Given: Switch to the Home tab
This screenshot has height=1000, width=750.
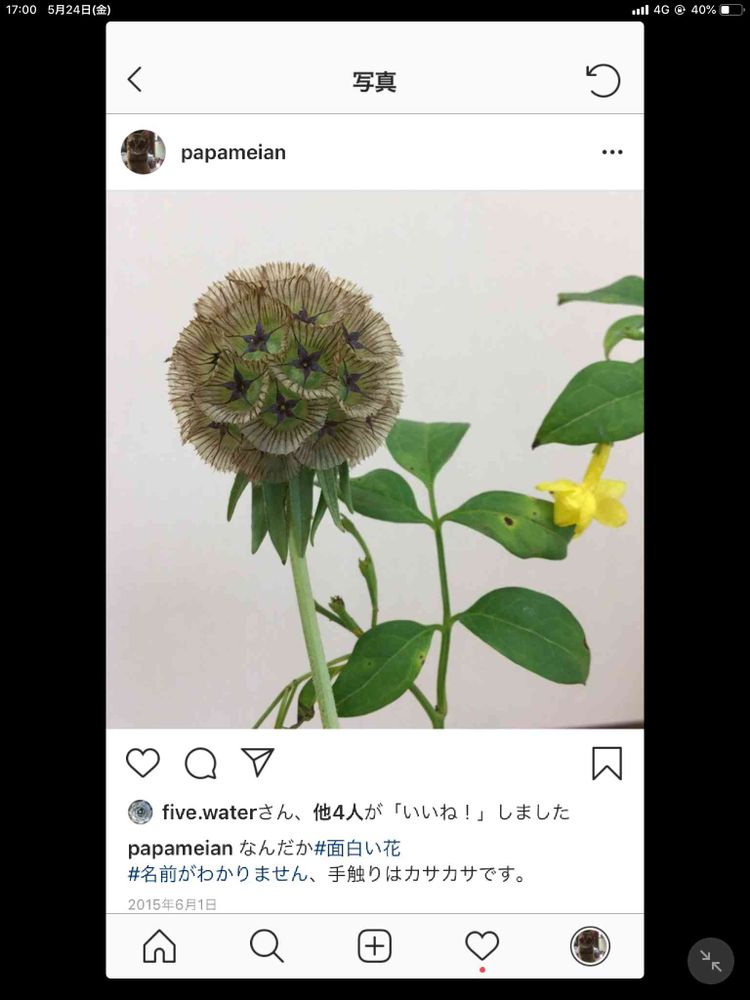Looking at the screenshot, I should click(159, 945).
